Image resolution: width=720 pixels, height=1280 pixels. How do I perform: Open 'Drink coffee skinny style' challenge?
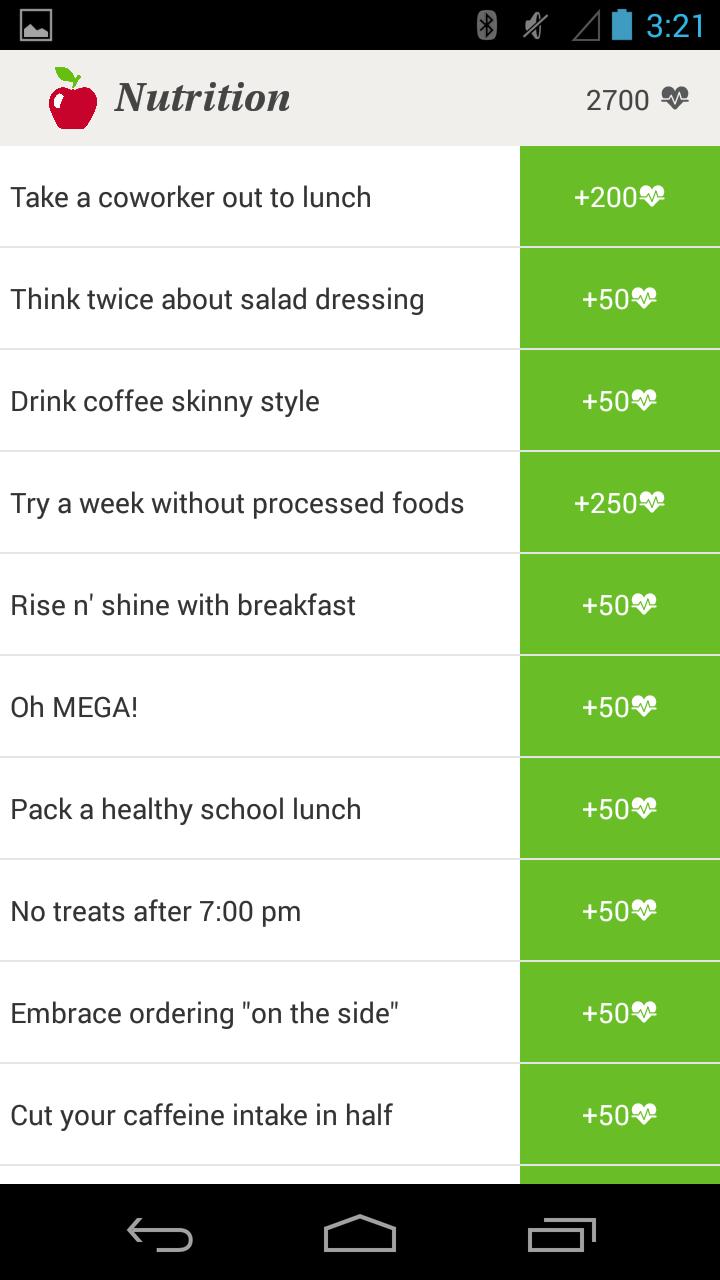pyautogui.click(x=260, y=401)
